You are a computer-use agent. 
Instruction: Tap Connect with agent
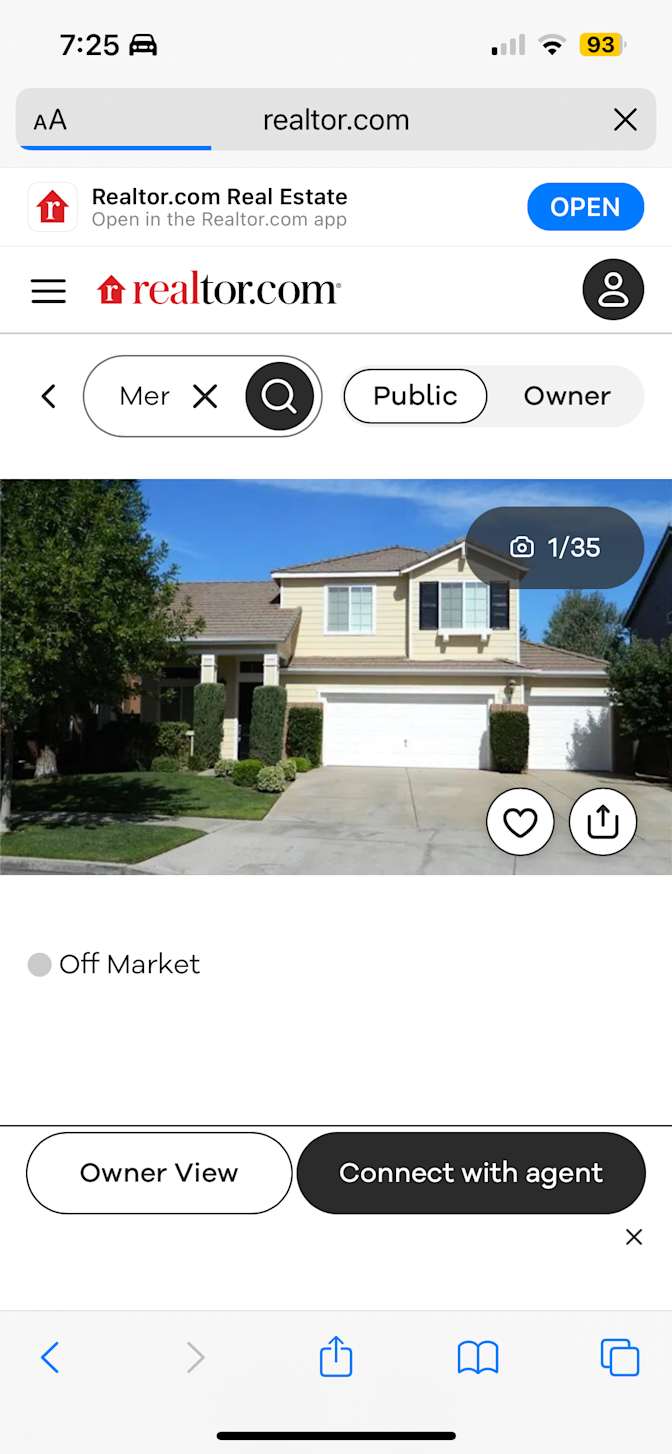[471, 1173]
